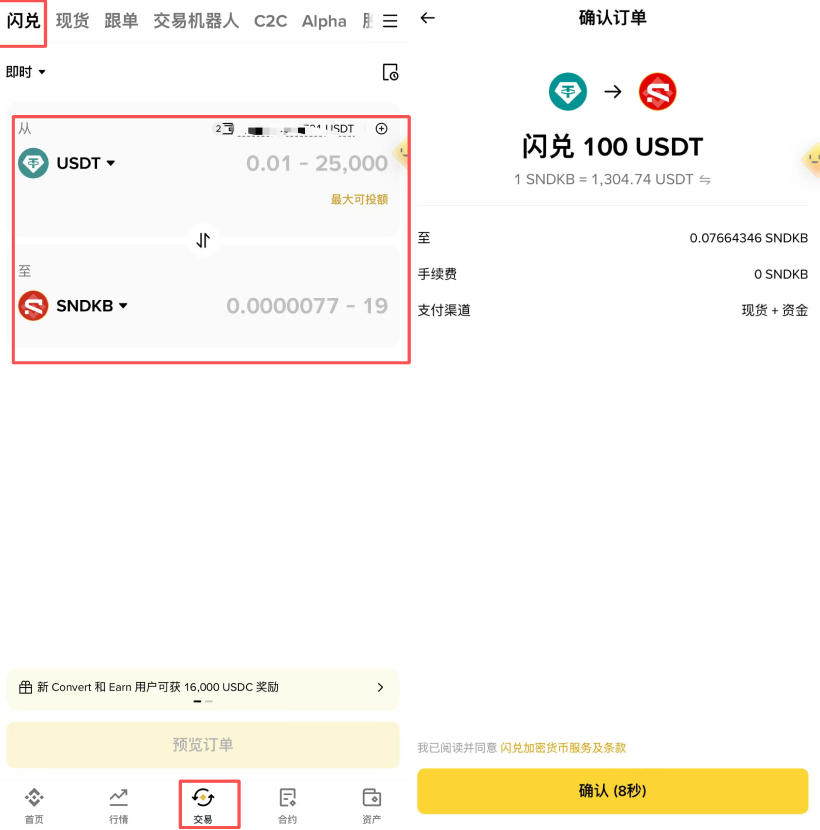This screenshot has width=820, height=830.
Task: Switch to the 现货 tab
Action: pos(73,21)
